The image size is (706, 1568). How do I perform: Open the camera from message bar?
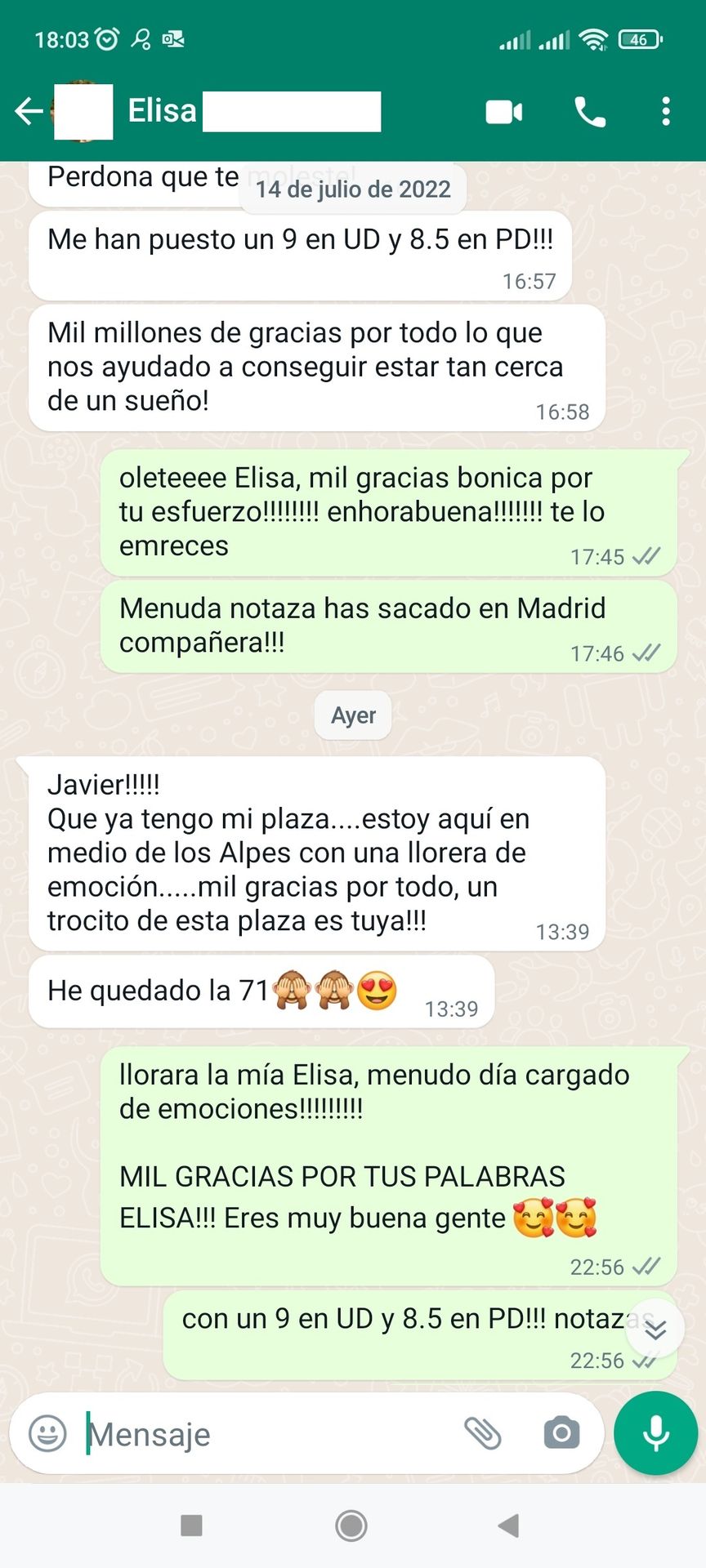coord(561,1433)
